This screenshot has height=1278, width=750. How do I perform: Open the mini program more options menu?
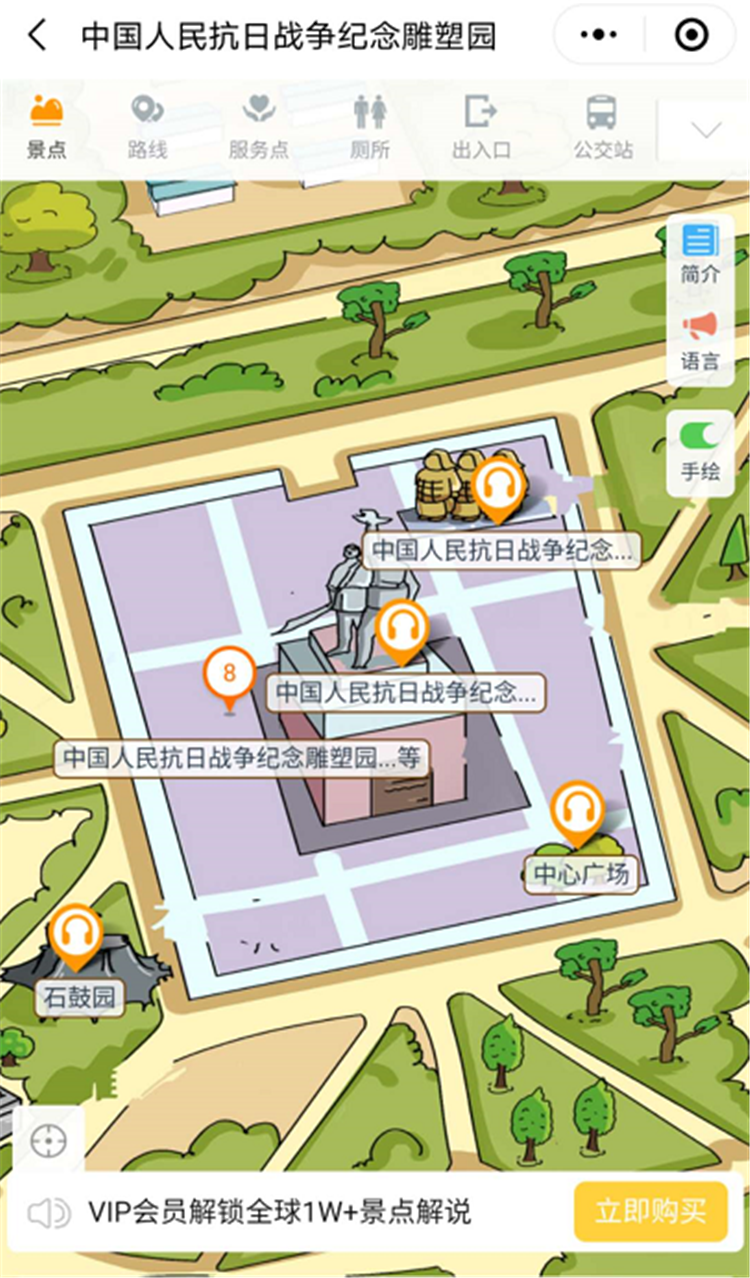[x=600, y=36]
